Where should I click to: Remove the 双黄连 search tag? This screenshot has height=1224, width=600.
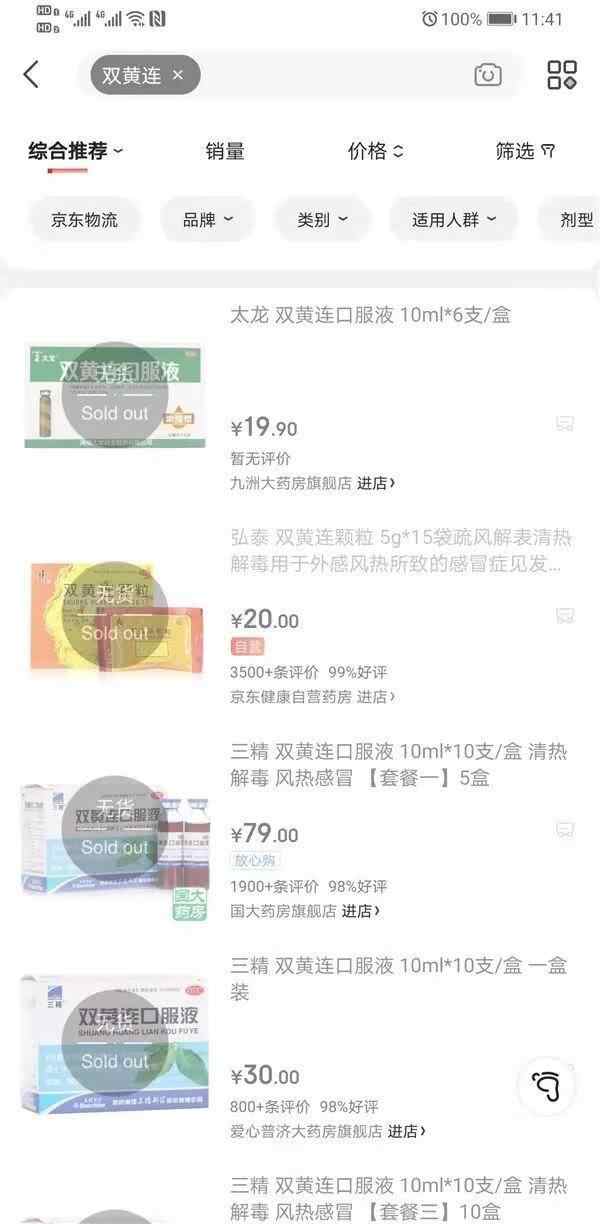[178, 75]
